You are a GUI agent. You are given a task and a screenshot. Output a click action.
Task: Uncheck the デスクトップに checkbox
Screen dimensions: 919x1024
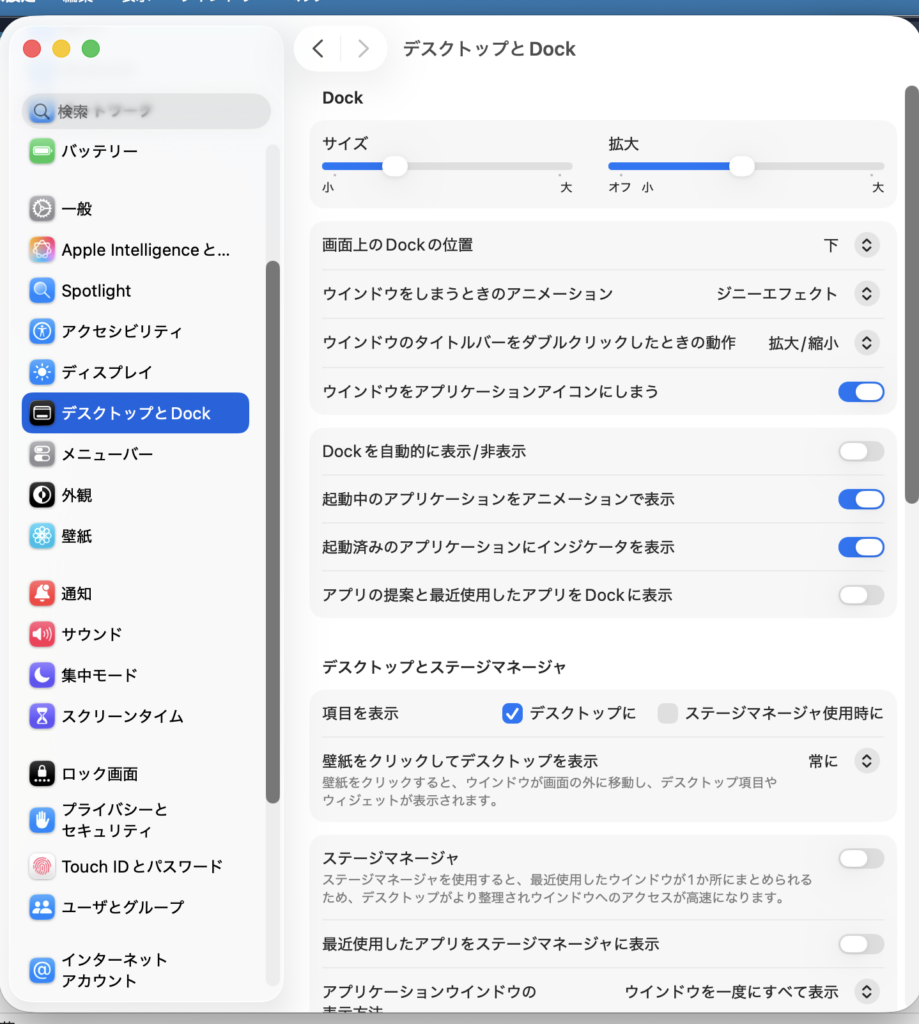(x=512, y=714)
